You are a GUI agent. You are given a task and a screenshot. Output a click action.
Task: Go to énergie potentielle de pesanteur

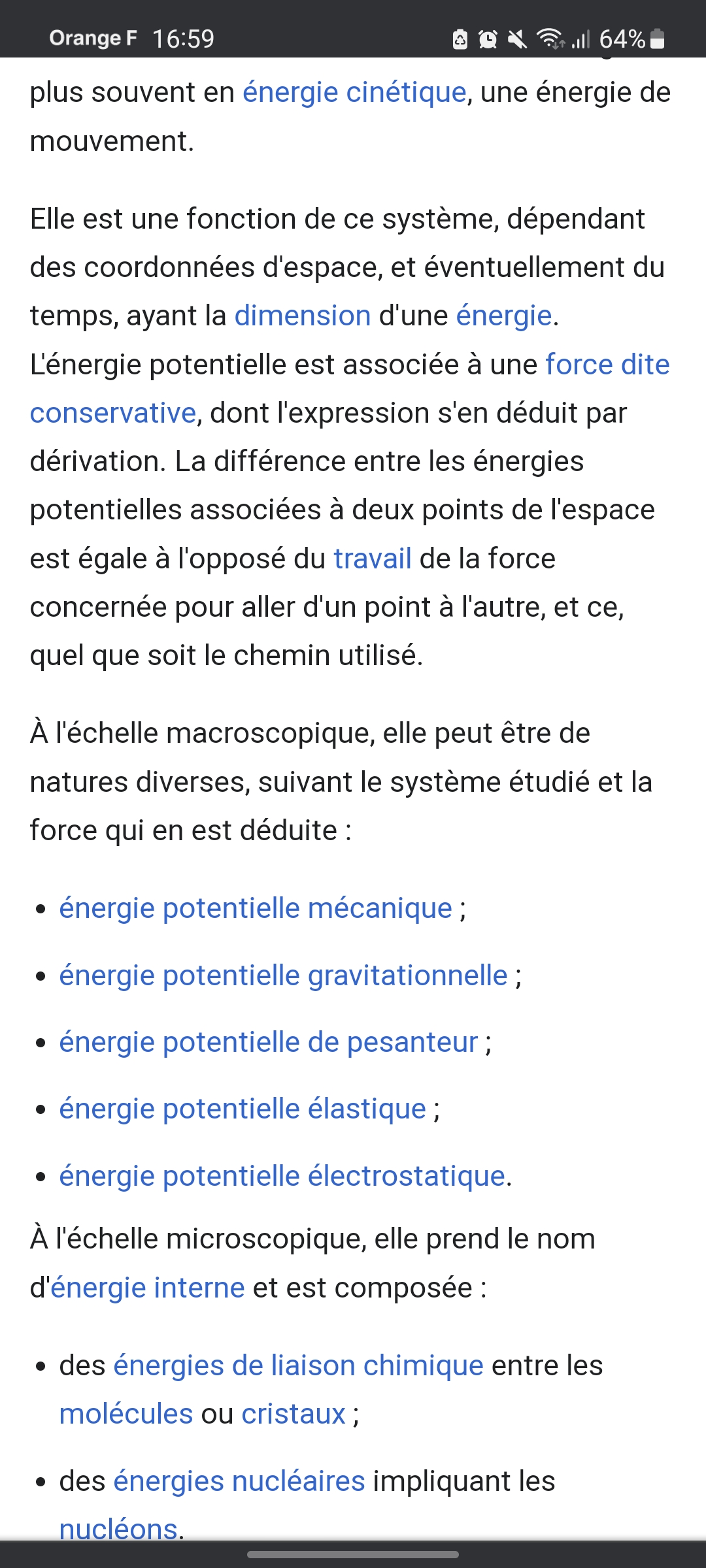pos(268,1043)
